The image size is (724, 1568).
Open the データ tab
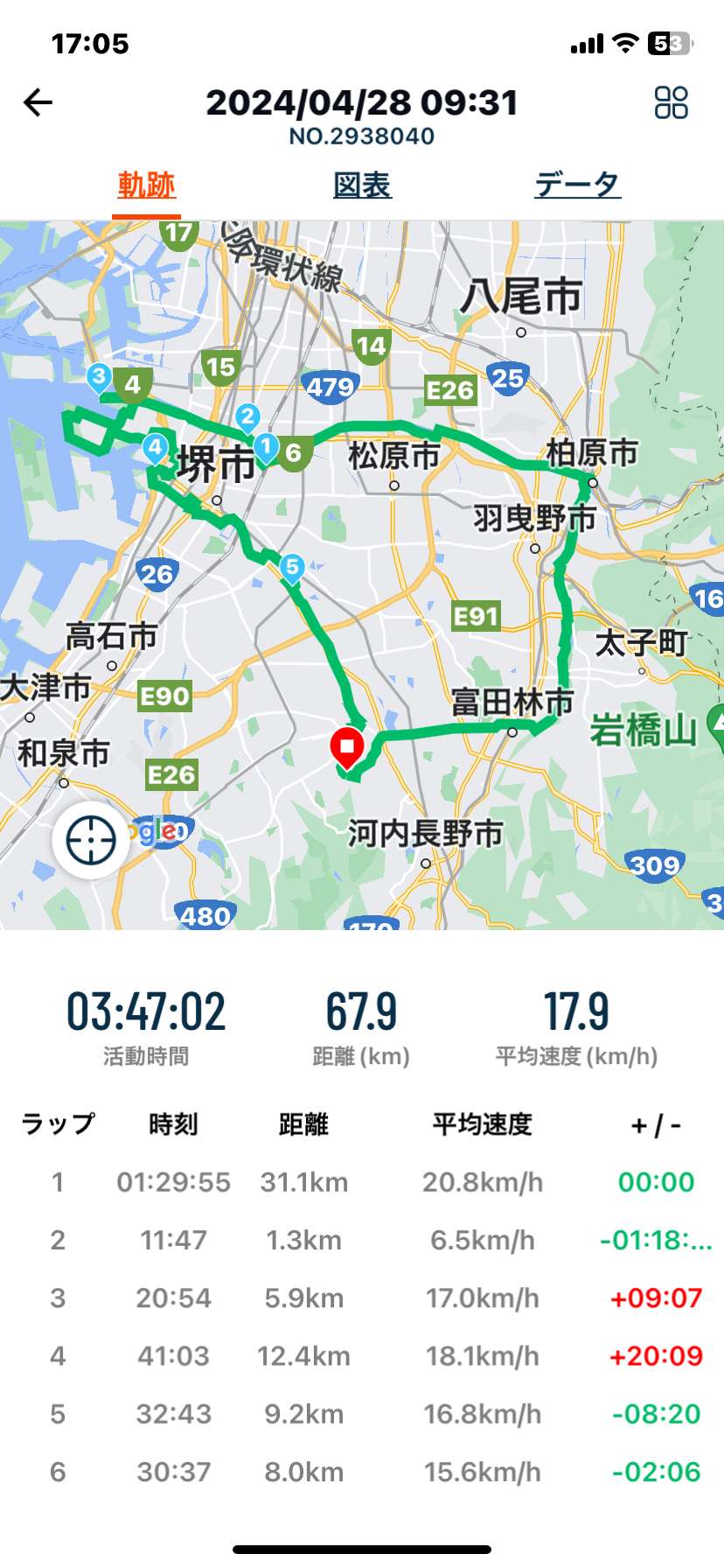[x=577, y=185]
